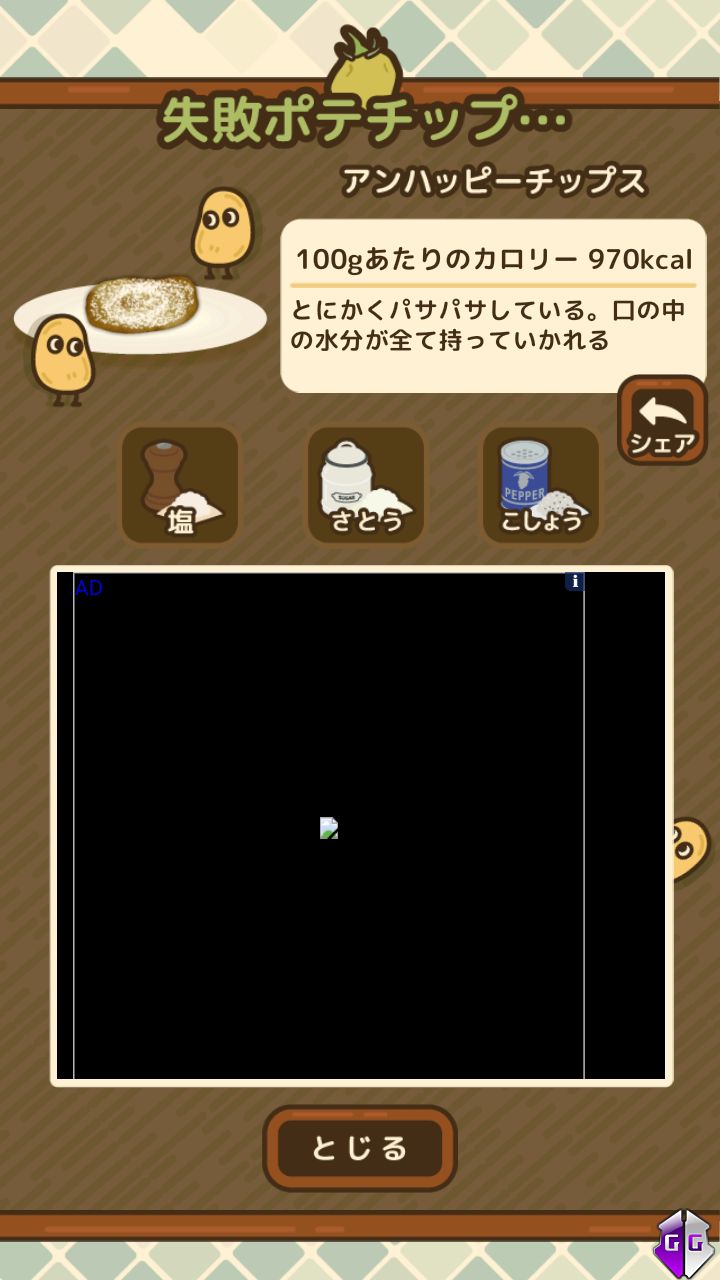Select the salt (塩) seasoning icon
720x1280 pixels.
tap(178, 485)
